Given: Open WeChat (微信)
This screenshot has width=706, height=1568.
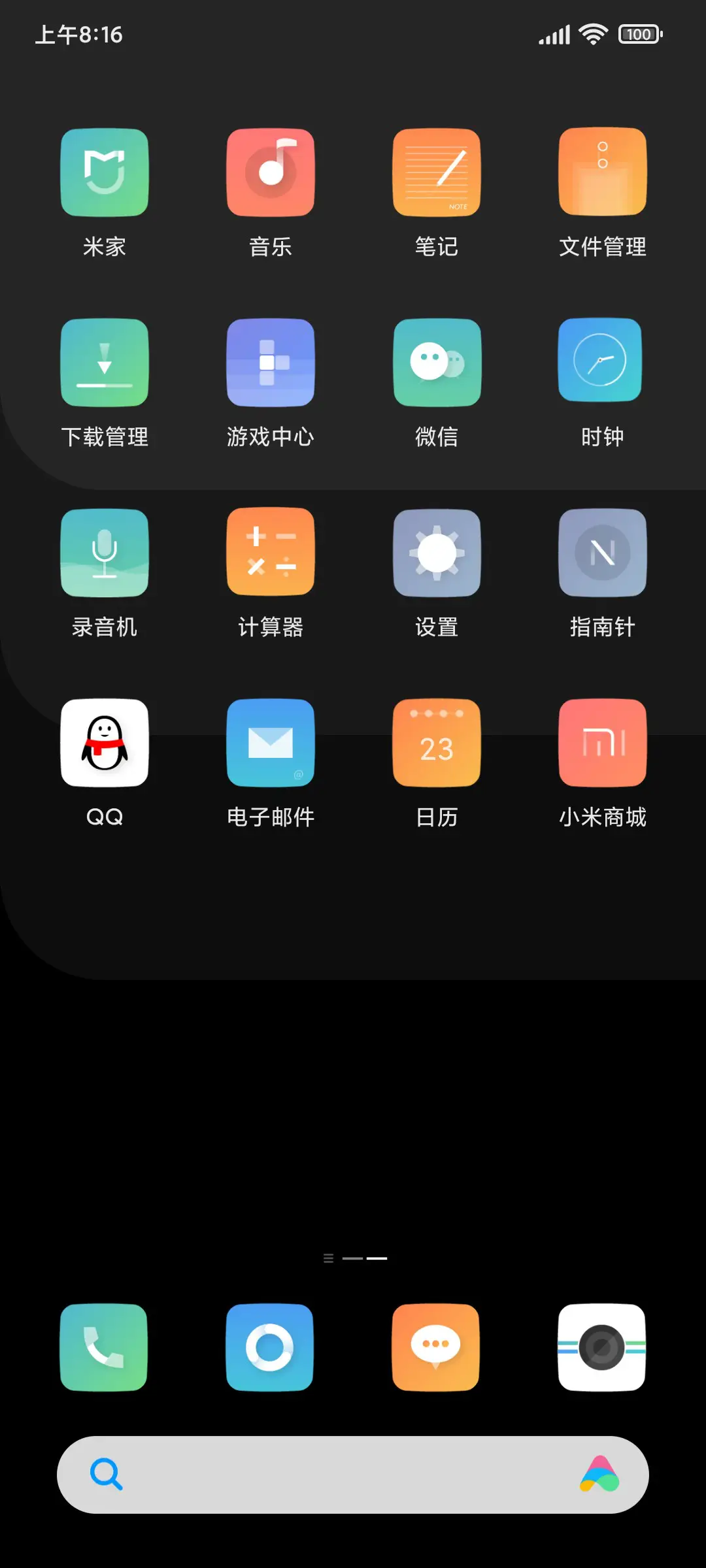Looking at the screenshot, I should coord(437,363).
